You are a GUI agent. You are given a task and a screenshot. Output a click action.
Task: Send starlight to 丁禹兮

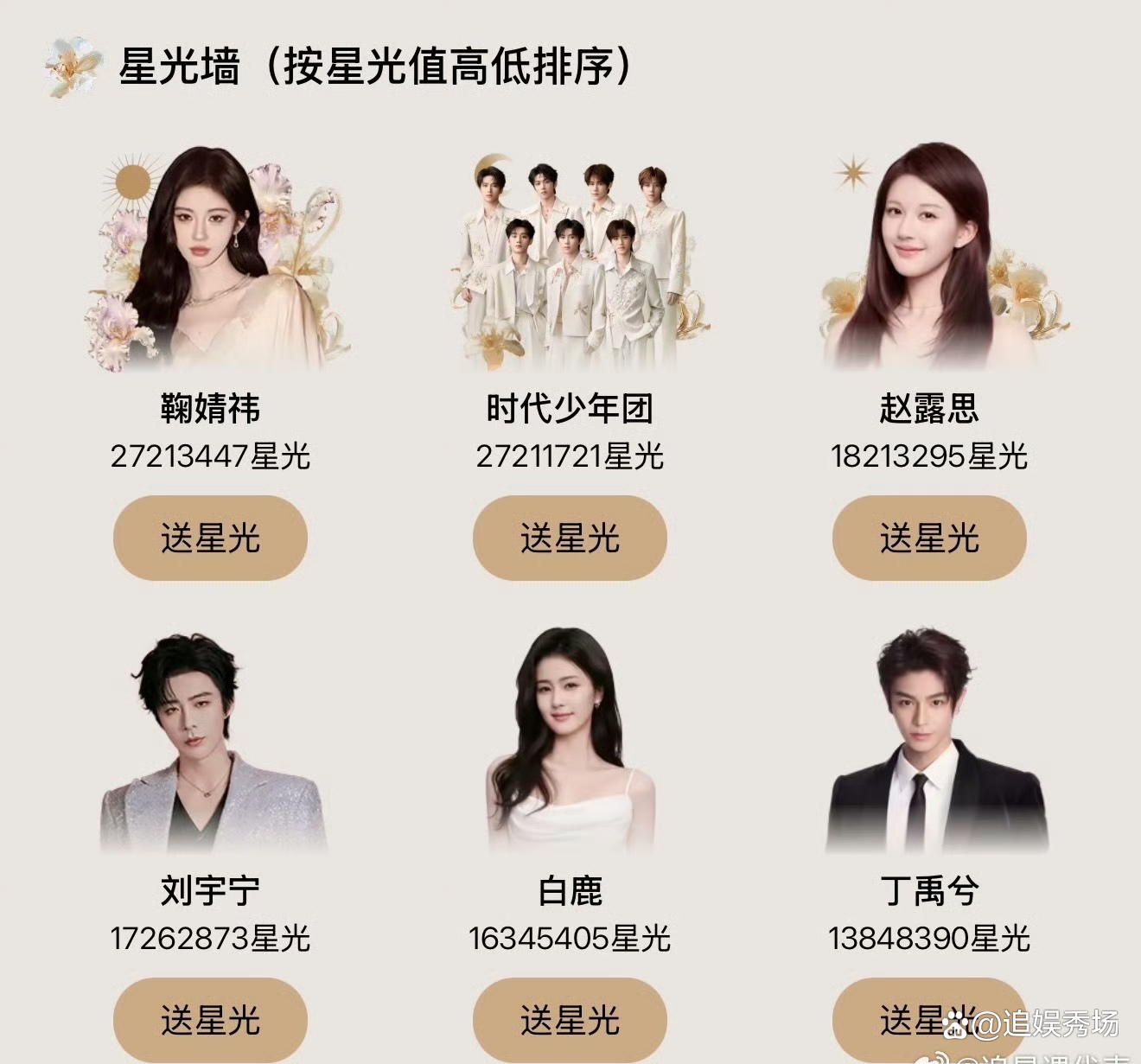coord(929,1020)
